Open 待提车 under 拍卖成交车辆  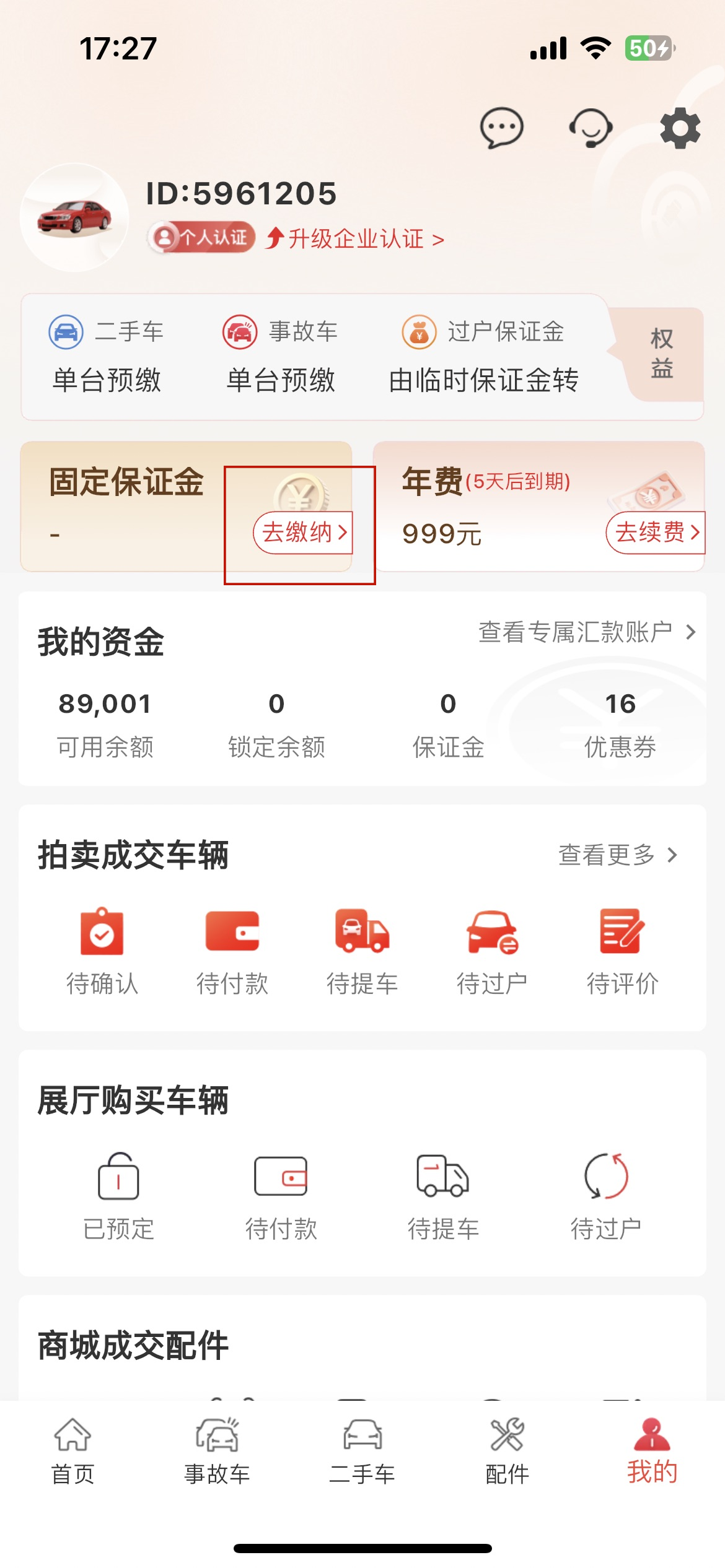click(x=362, y=952)
